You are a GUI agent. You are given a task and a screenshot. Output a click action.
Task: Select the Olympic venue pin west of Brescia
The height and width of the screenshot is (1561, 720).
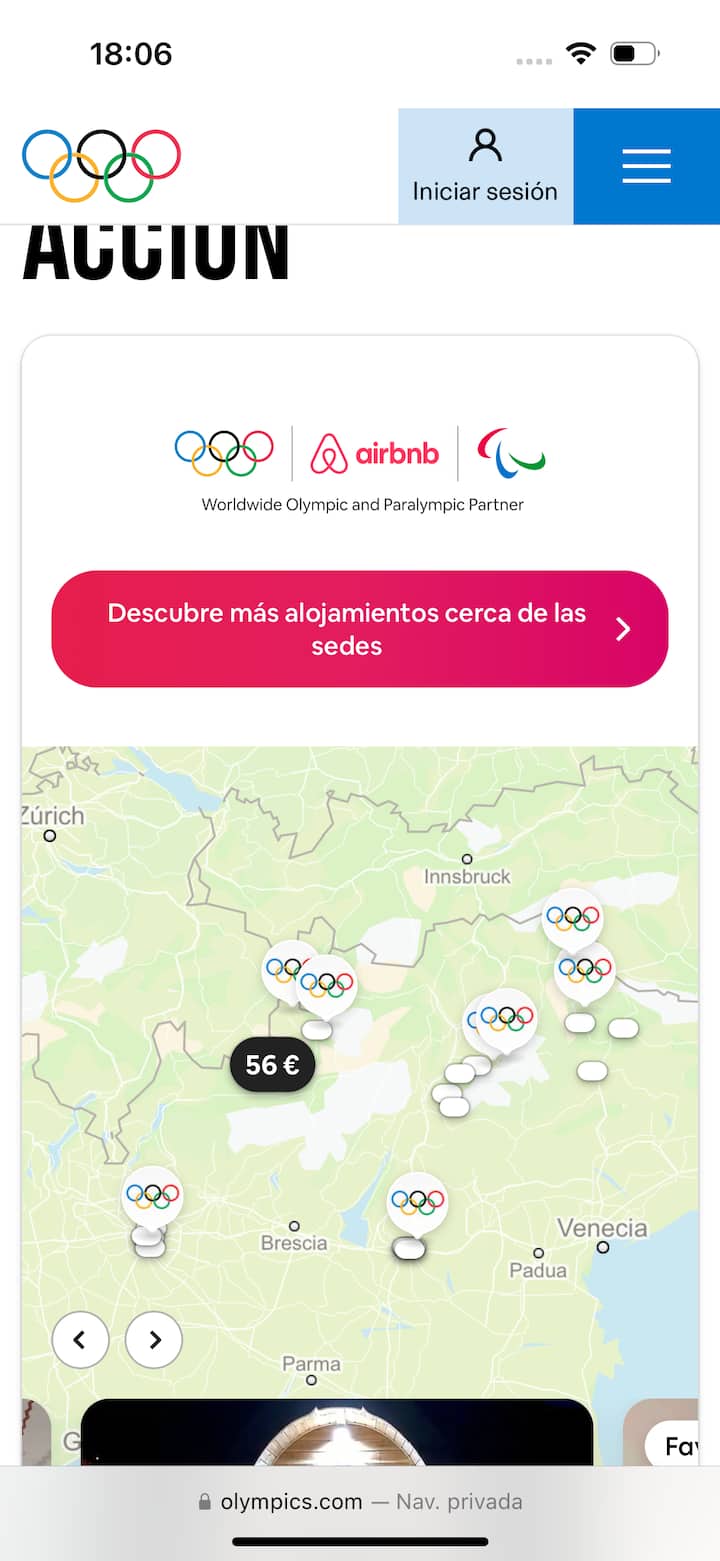pyautogui.click(x=152, y=1195)
